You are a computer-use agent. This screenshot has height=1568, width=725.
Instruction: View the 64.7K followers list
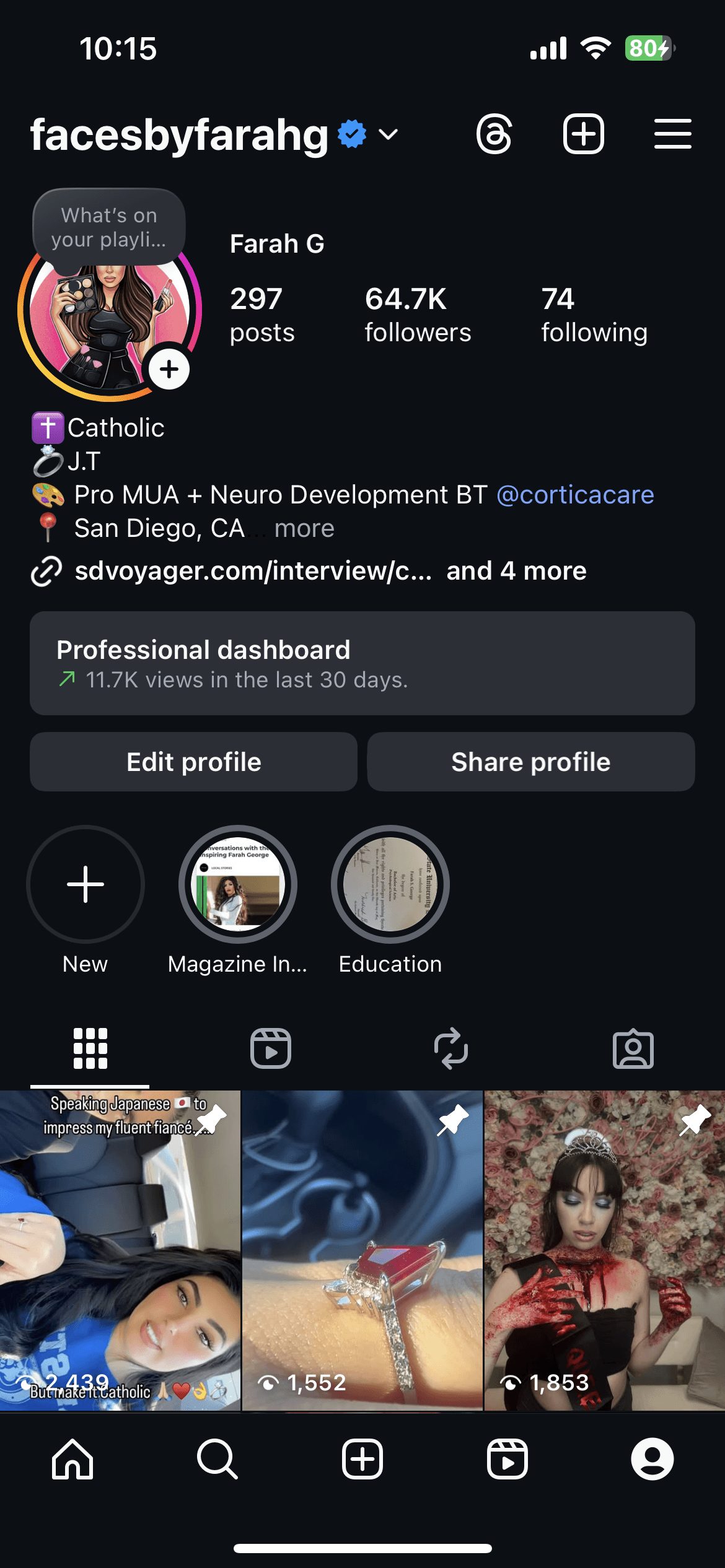point(417,315)
